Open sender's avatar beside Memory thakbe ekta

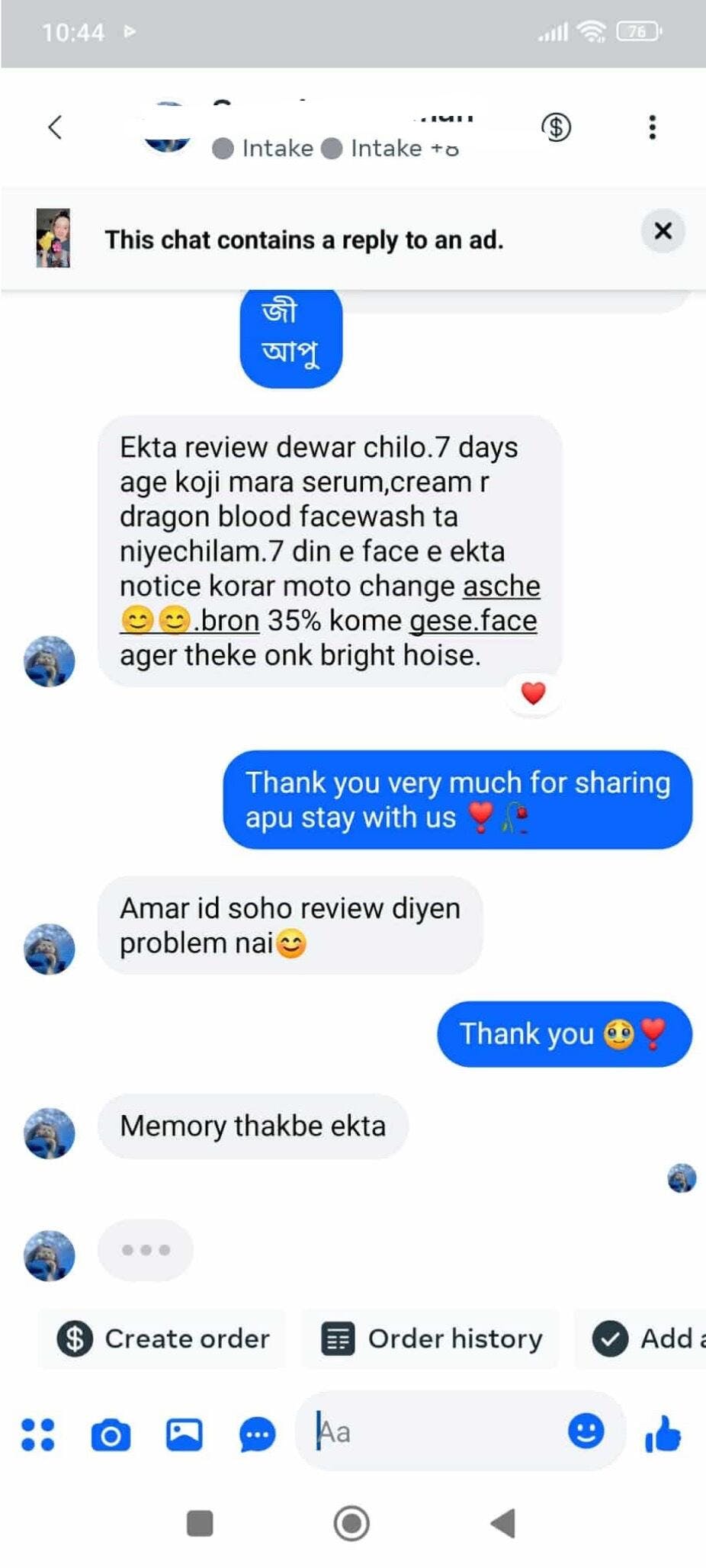tap(50, 1133)
